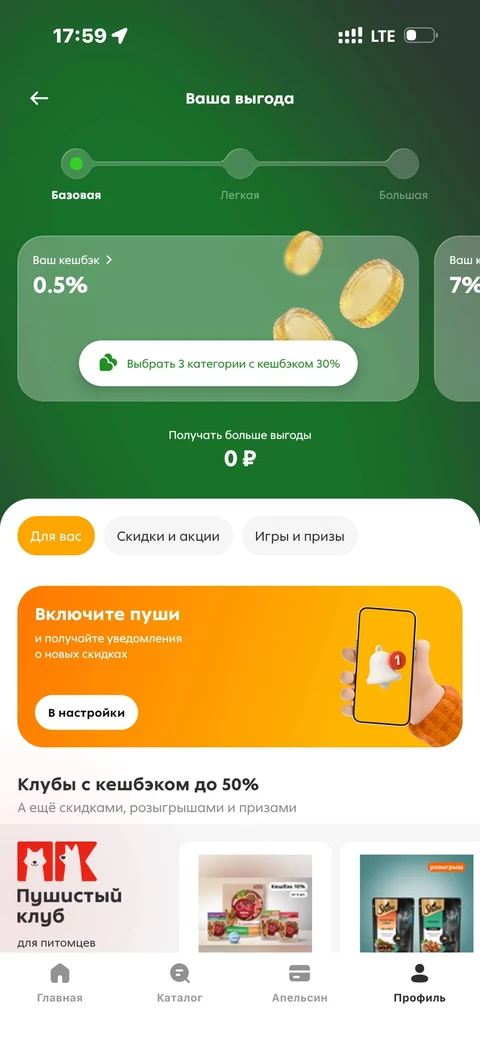The width and height of the screenshot is (480, 1043).
Task: Open the Каталог tab
Action: pyautogui.click(x=180, y=983)
